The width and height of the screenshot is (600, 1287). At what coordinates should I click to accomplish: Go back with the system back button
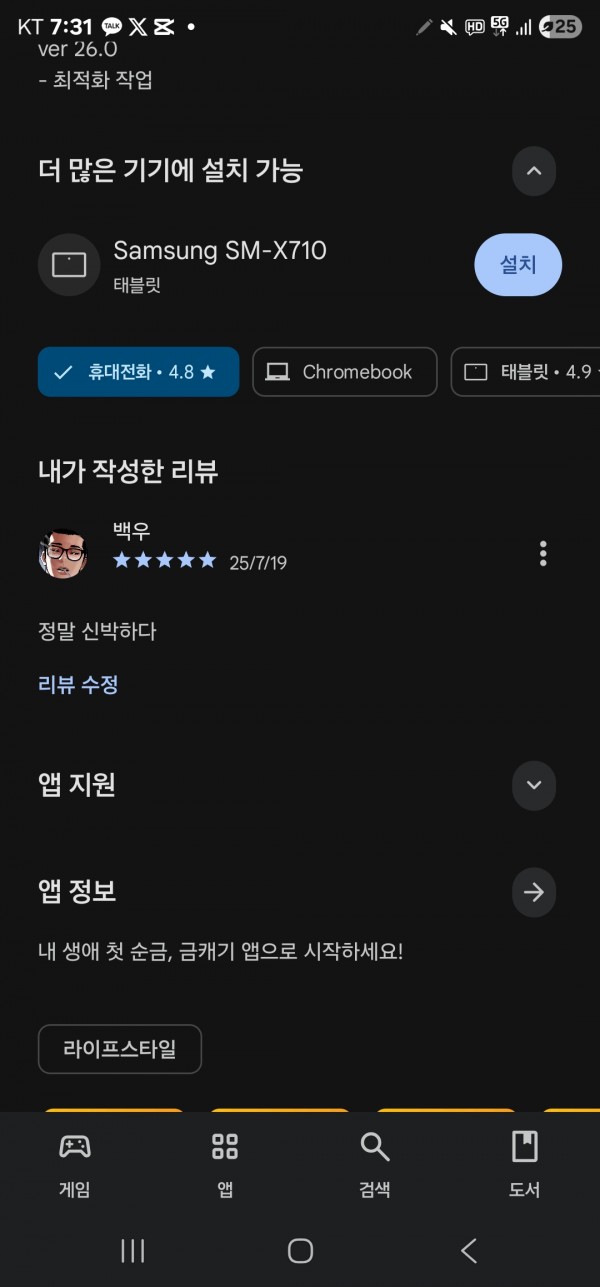(468, 1250)
